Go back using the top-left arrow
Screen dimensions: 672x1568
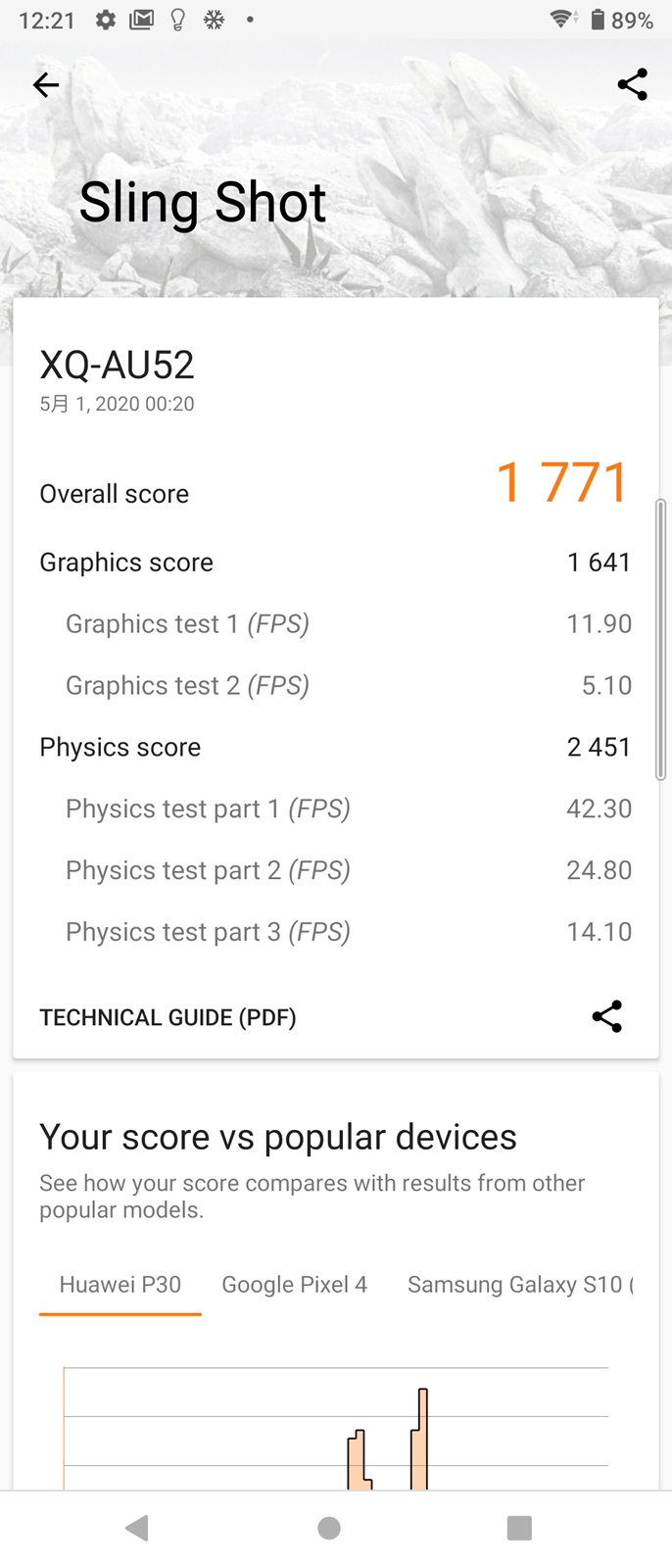point(46,85)
